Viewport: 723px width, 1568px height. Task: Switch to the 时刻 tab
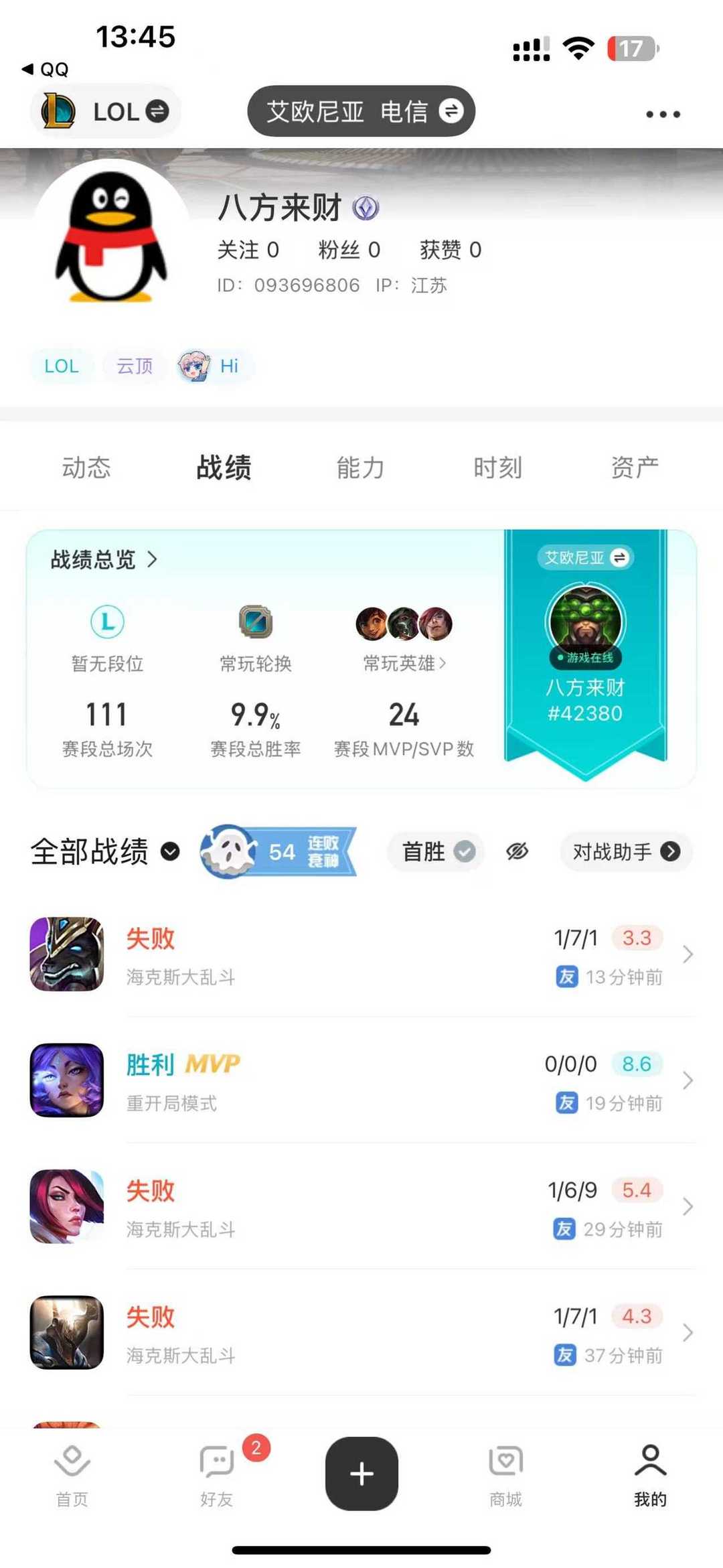click(497, 468)
